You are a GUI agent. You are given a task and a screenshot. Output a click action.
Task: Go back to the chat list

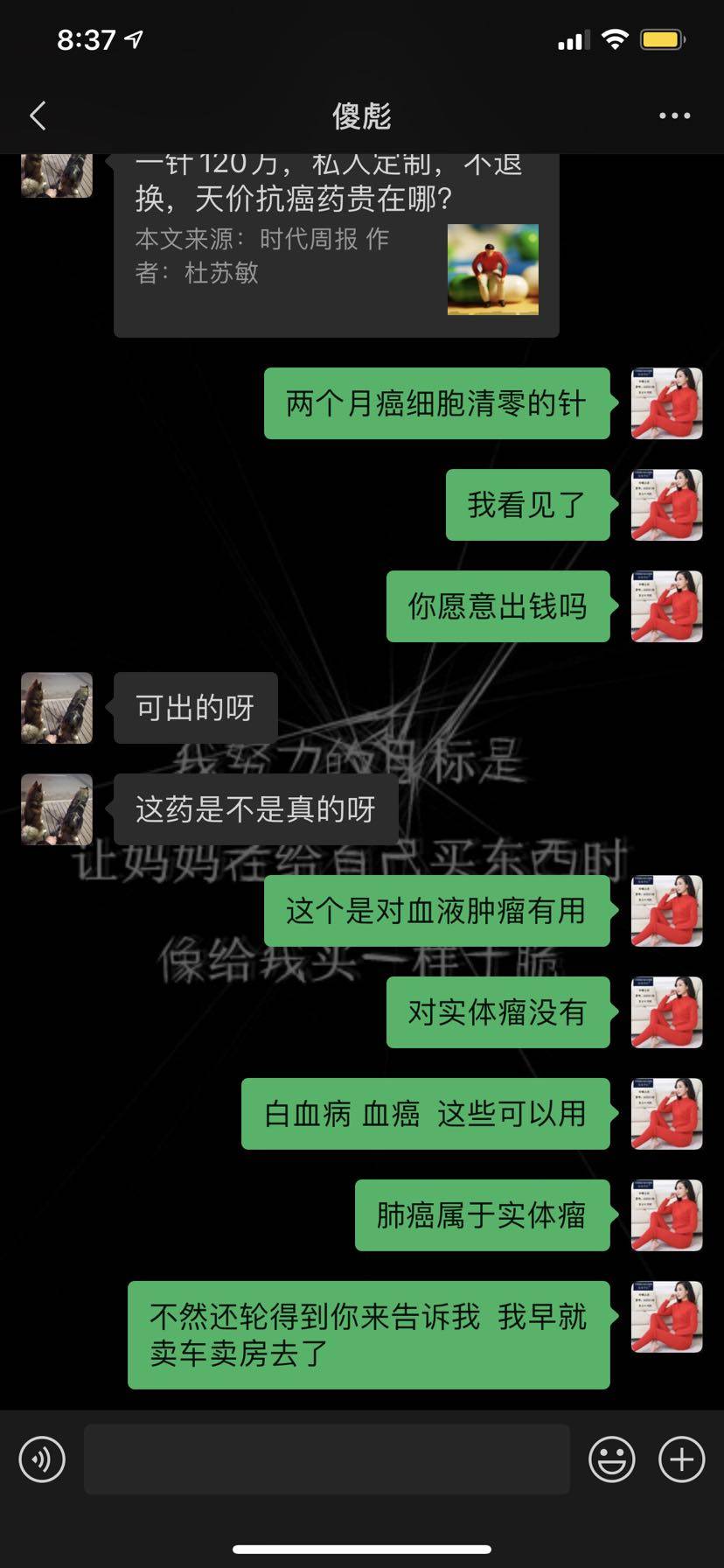(x=38, y=115)
